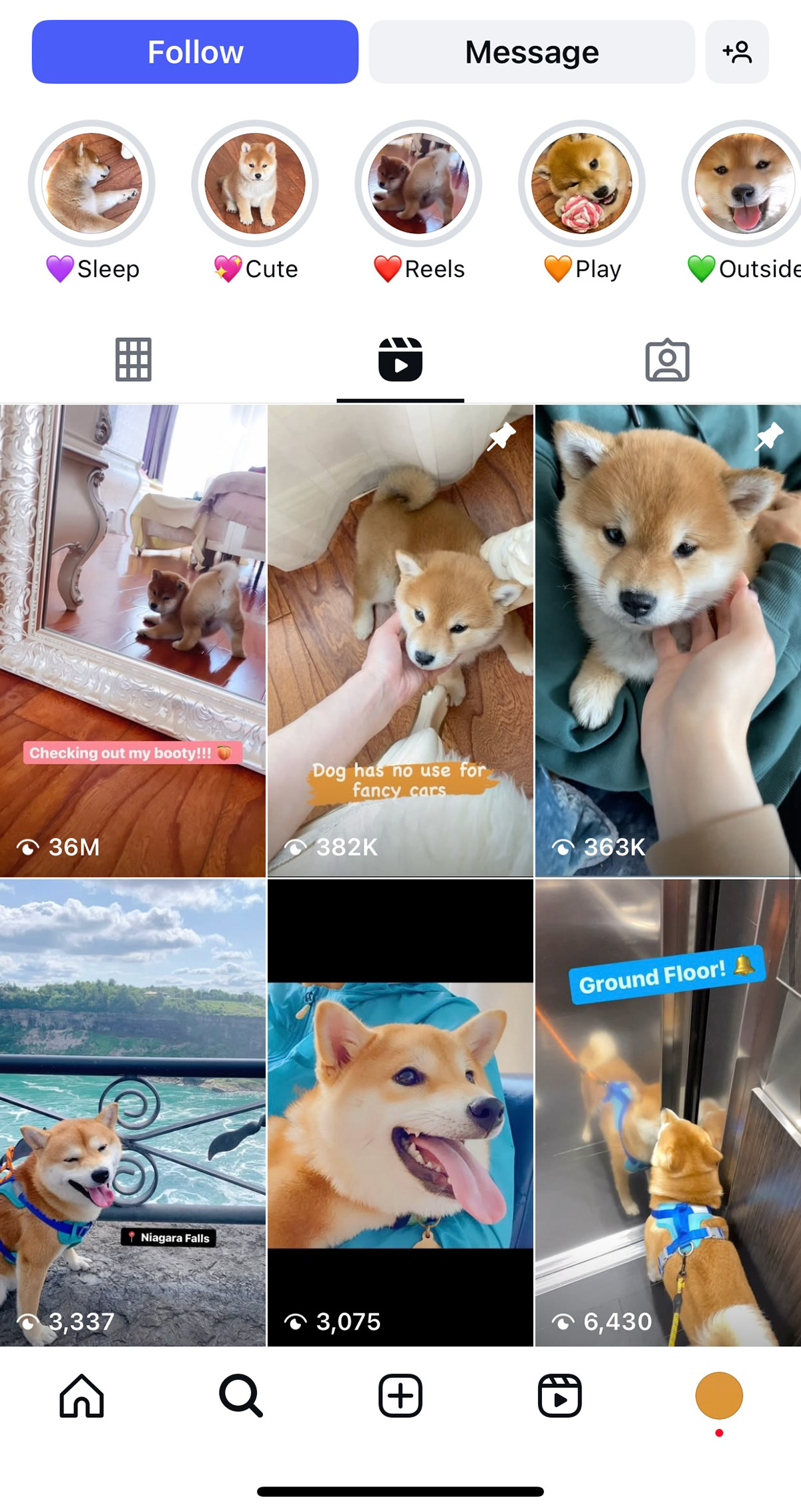
Task: Open the Niagara Falls reel
Action: coord(133,1112)
